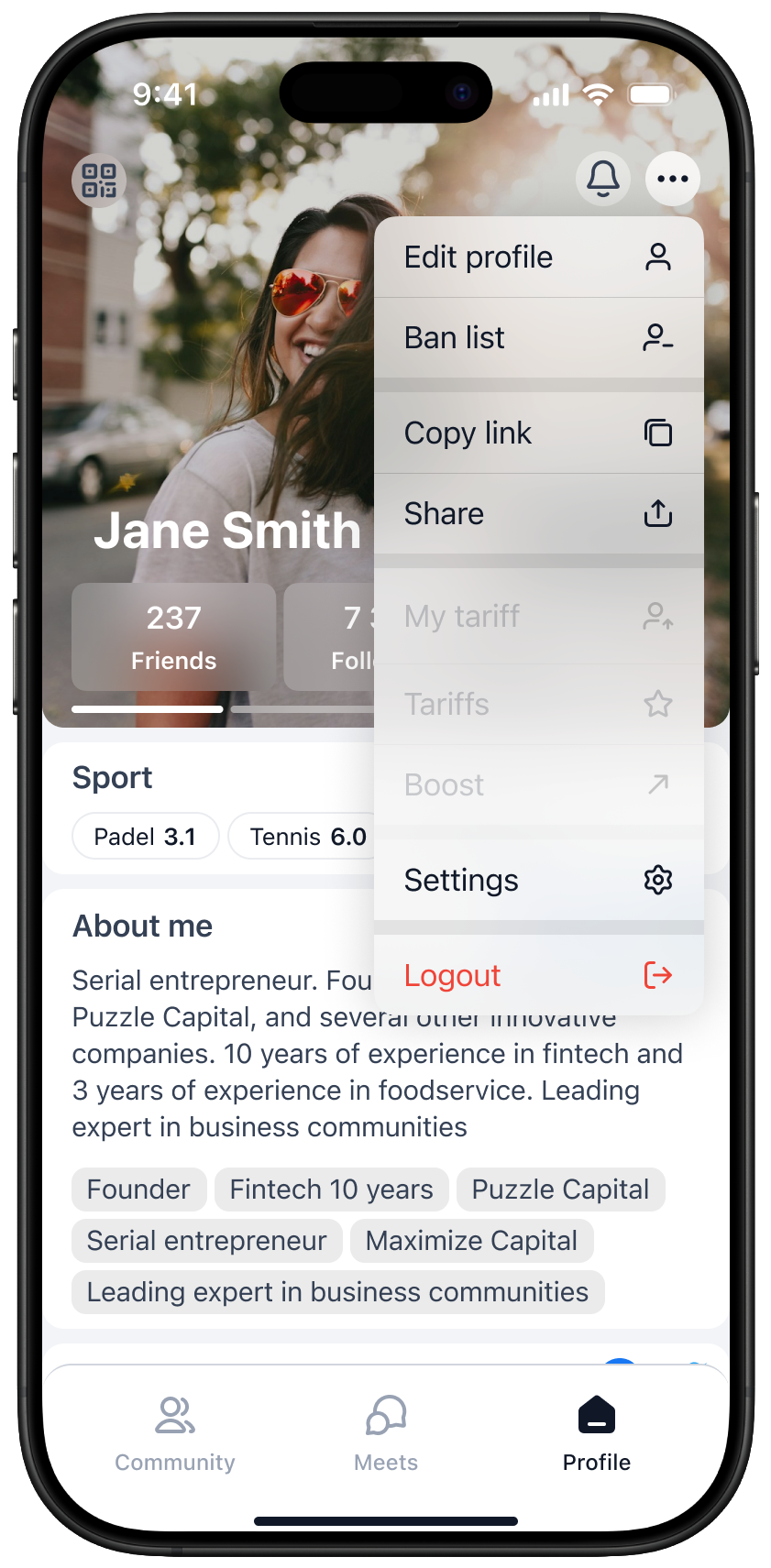Tap the 237 Friends counter
The image size is (771, 1568).
pos(172,635)
